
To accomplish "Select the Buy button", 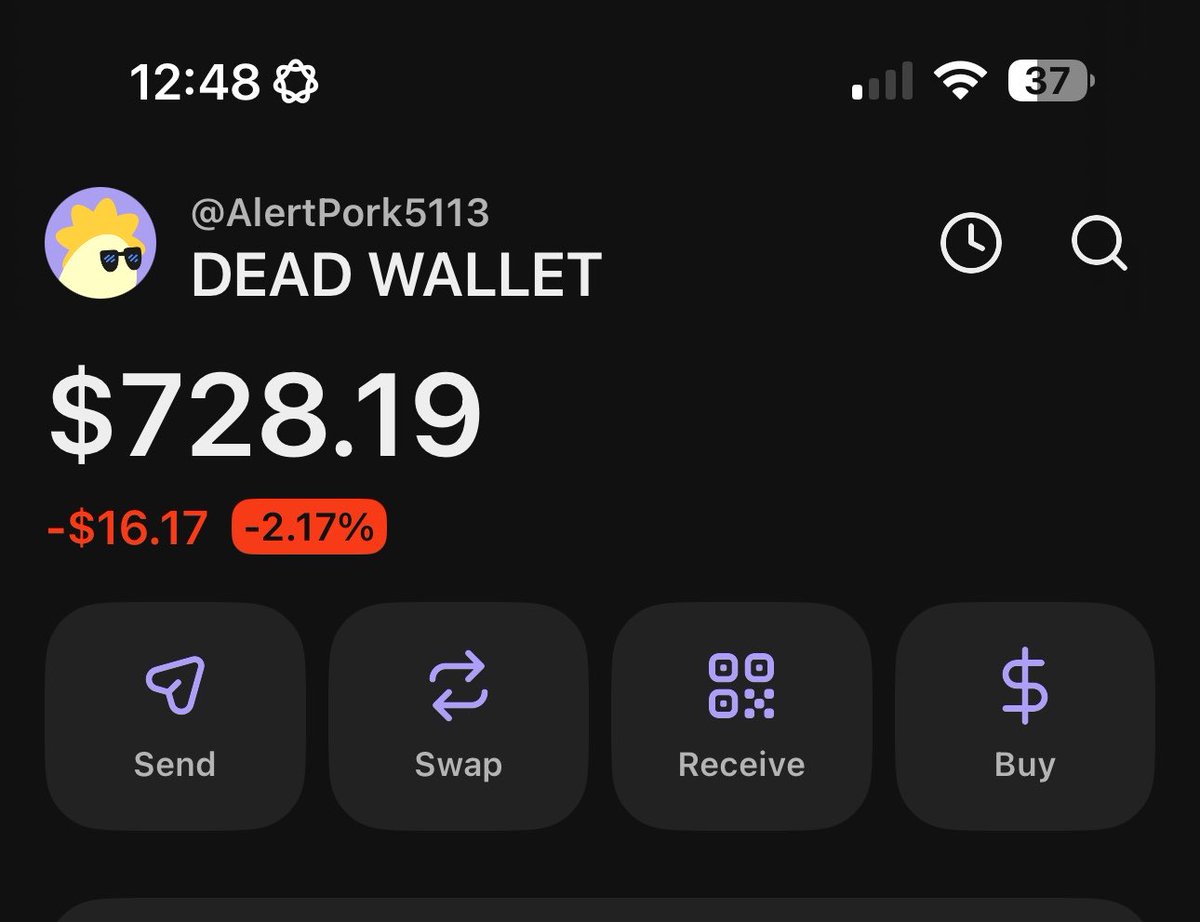I will click(x=1025, y=714).
